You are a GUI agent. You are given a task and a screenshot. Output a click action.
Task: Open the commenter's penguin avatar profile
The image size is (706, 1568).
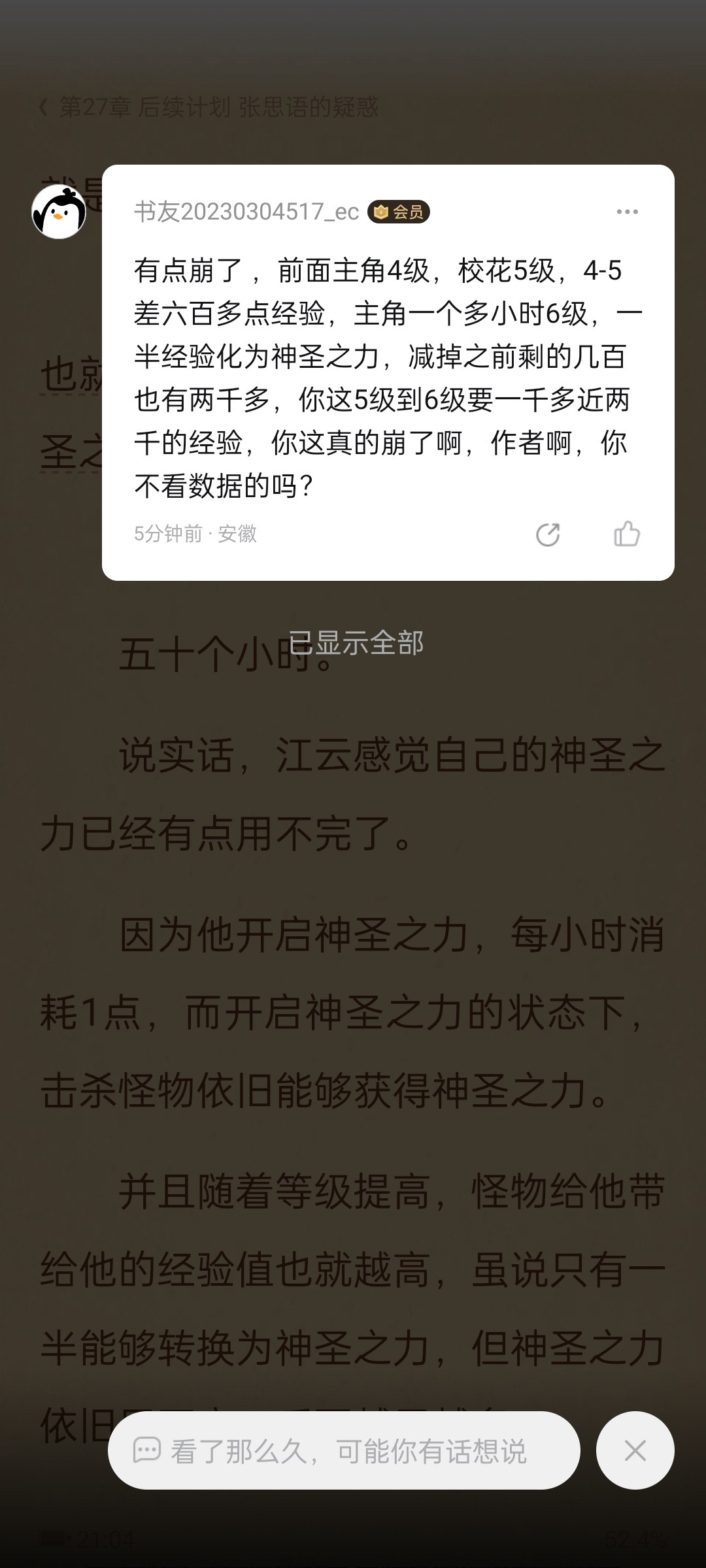coord(59,212)
